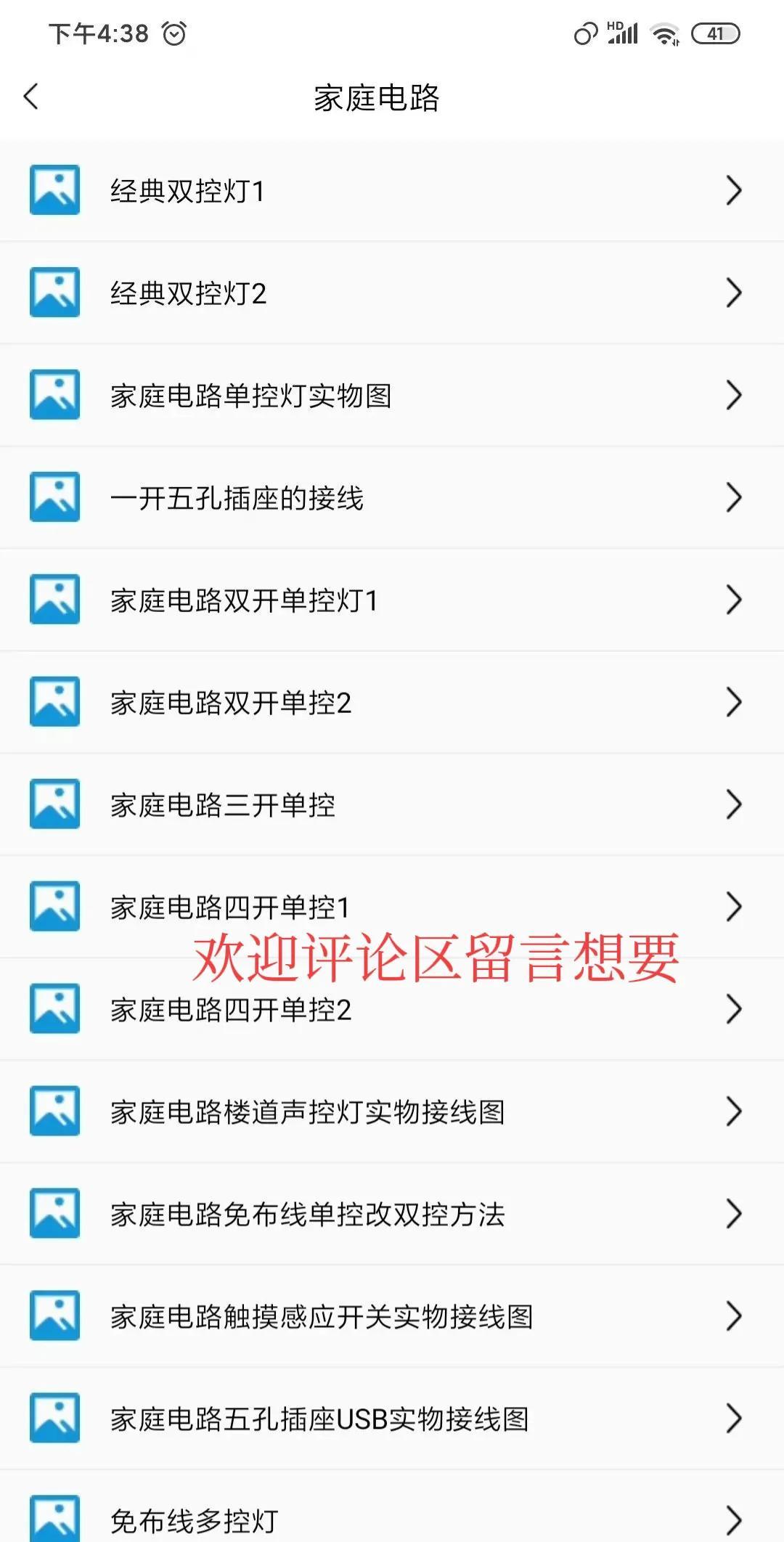The height and width of the screenshot is (1542, 784).
Task: Open 经典双控灯2
Action: [x=392, y=293]
